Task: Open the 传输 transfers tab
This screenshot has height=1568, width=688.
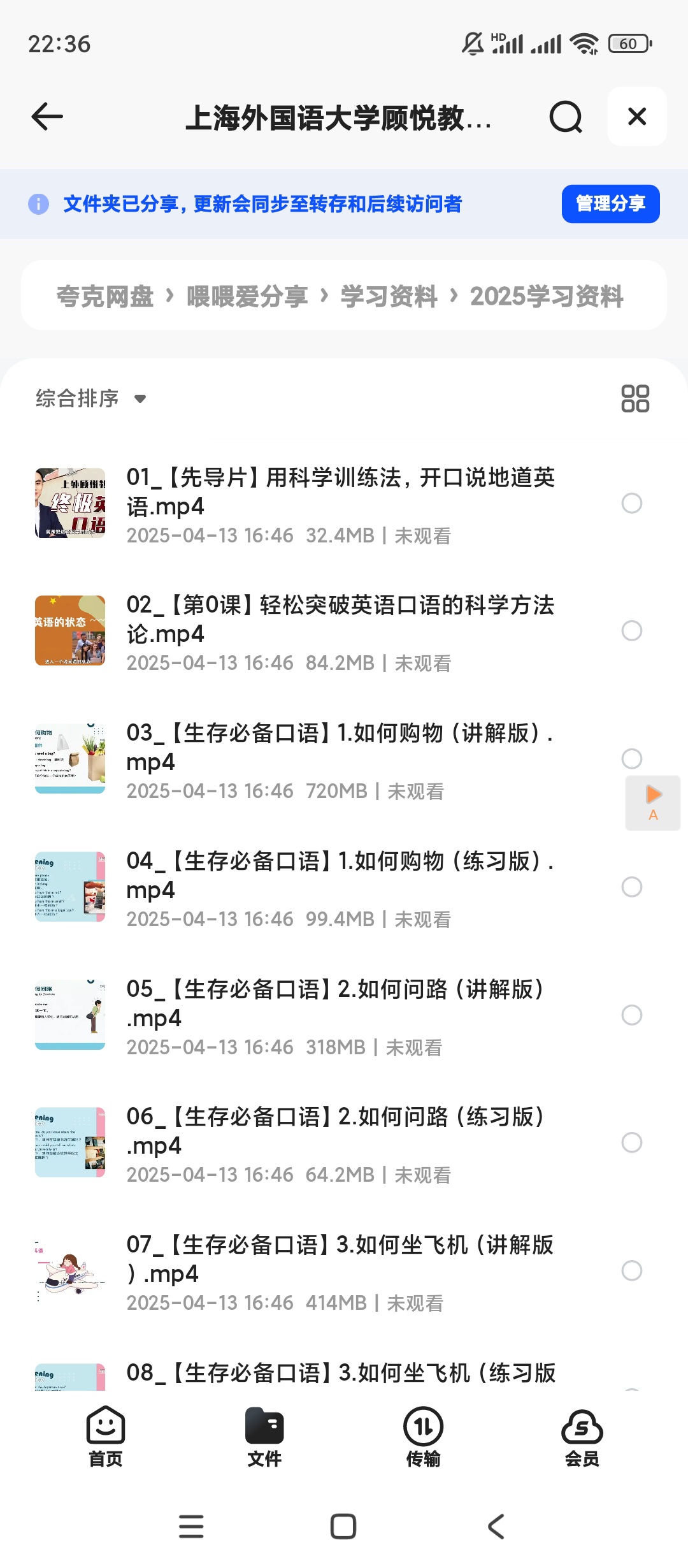Action: tap(423, 1437)
